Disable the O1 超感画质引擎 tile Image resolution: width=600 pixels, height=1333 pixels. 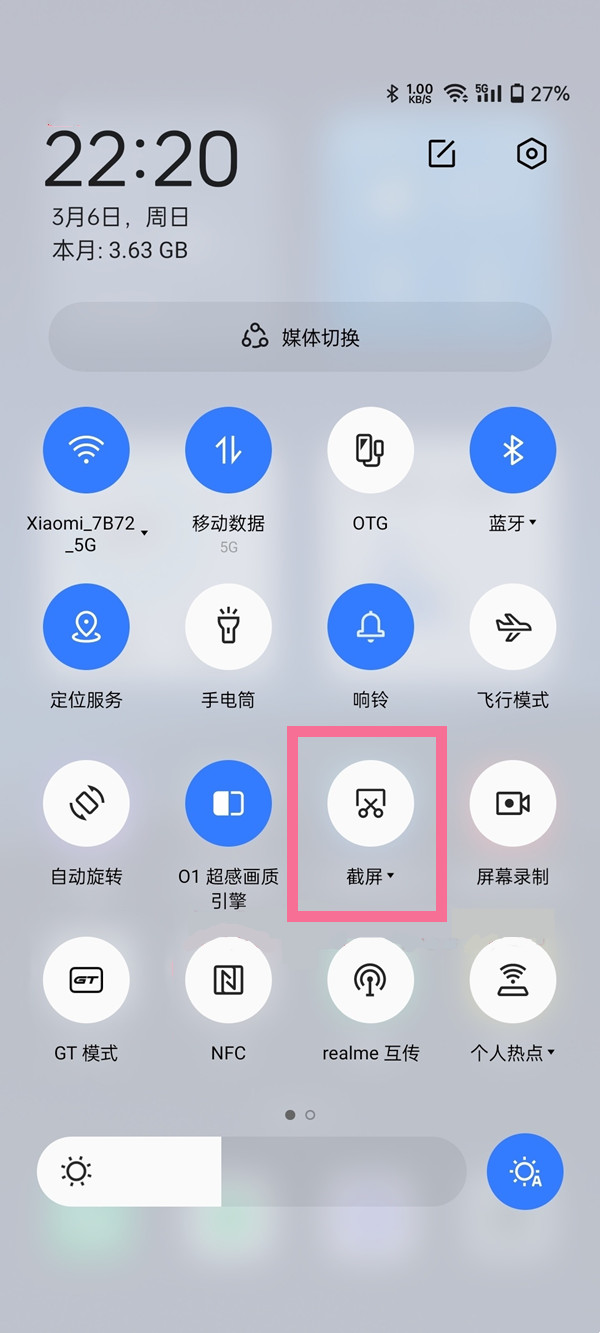228,804
